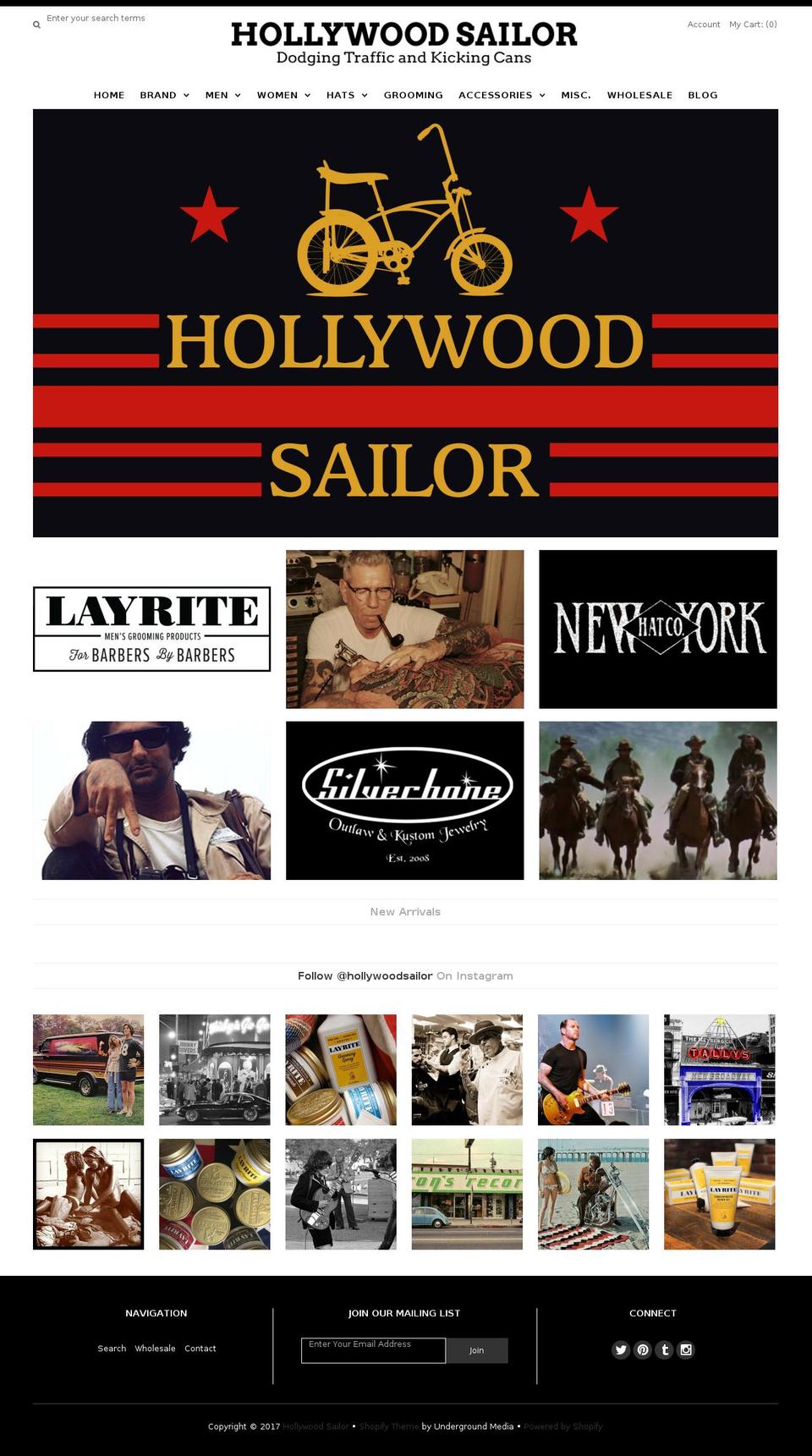Select HOME in the navigation bar
This screenshot has height=1456, width=812.
(x=108, y=95)
